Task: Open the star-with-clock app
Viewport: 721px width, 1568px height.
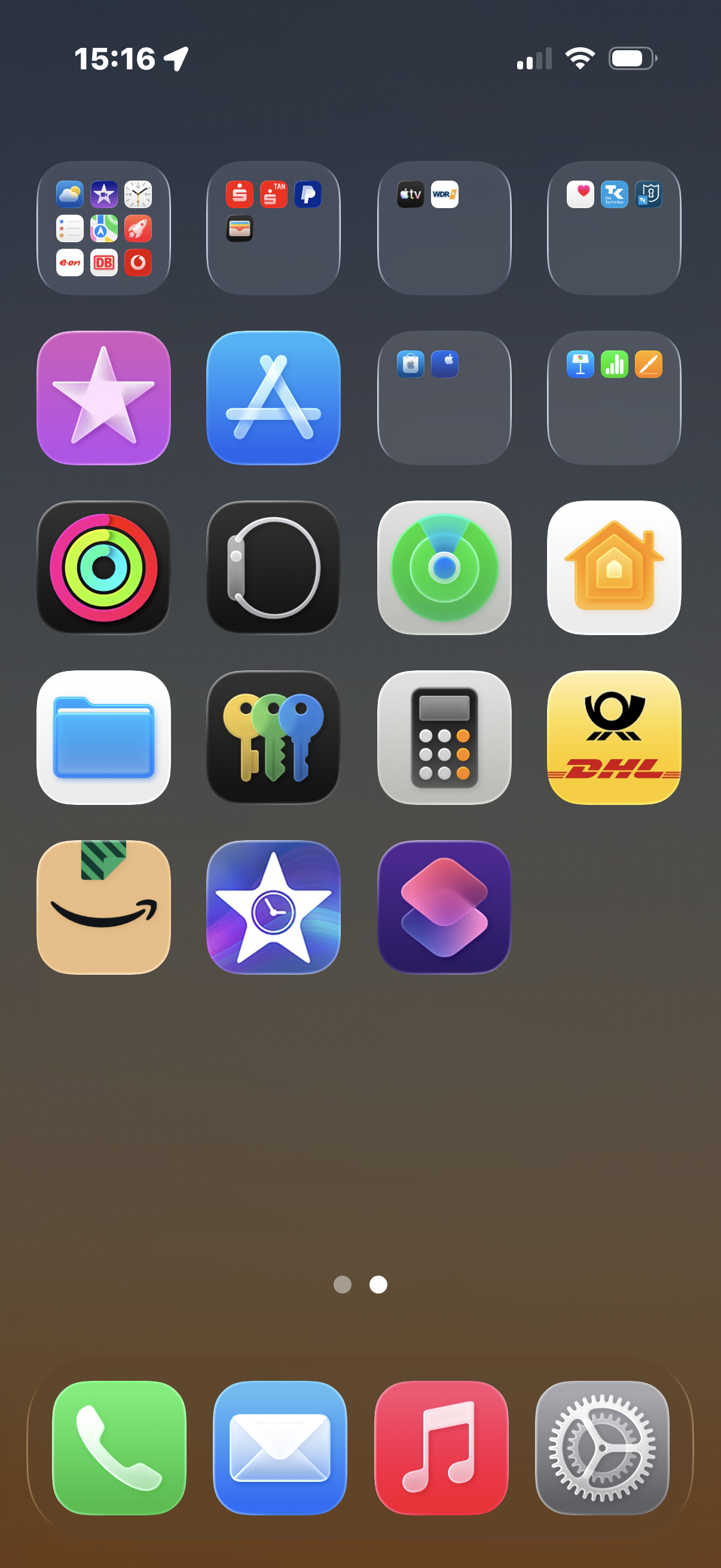Action: coord(273,907)
